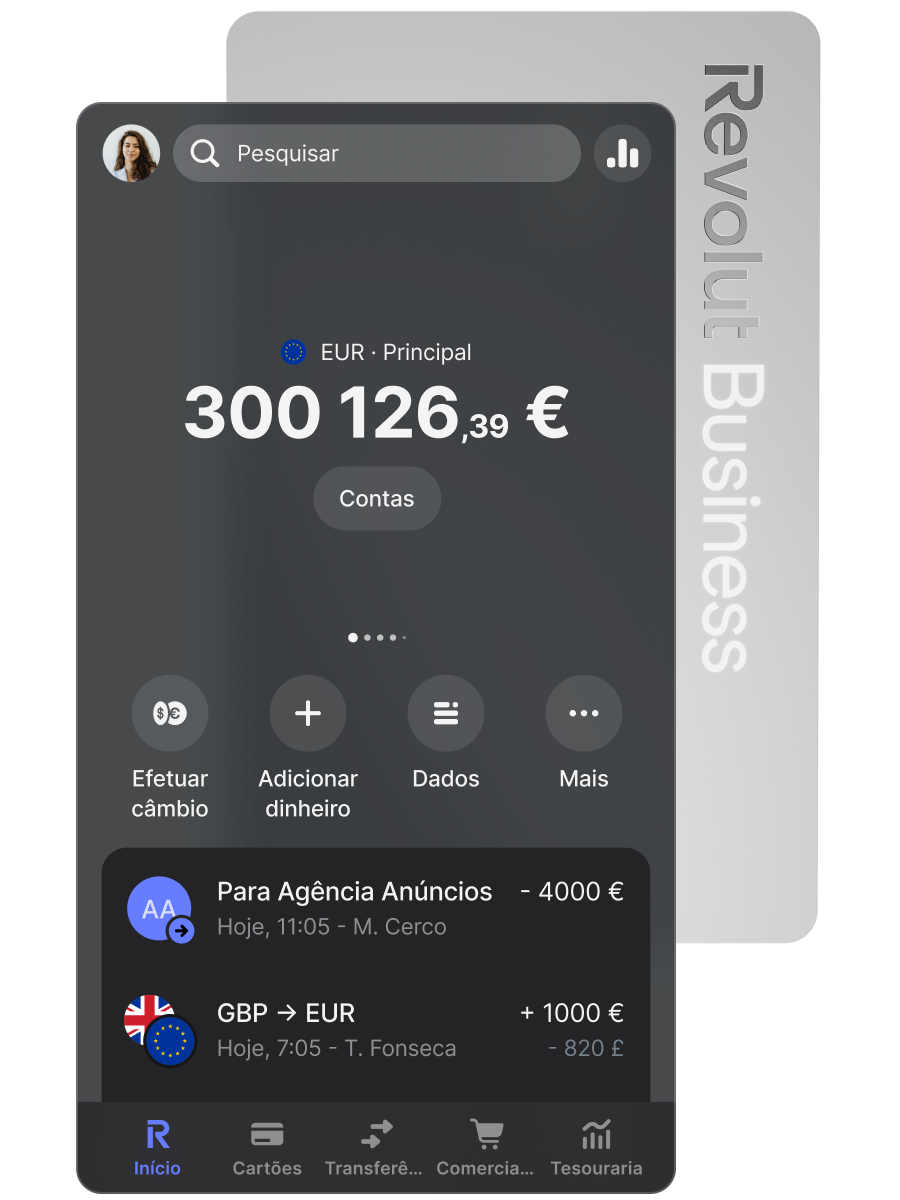900x1200 pixels.
Task: Open the Mais options icon
Action: [x=584, y=713]
